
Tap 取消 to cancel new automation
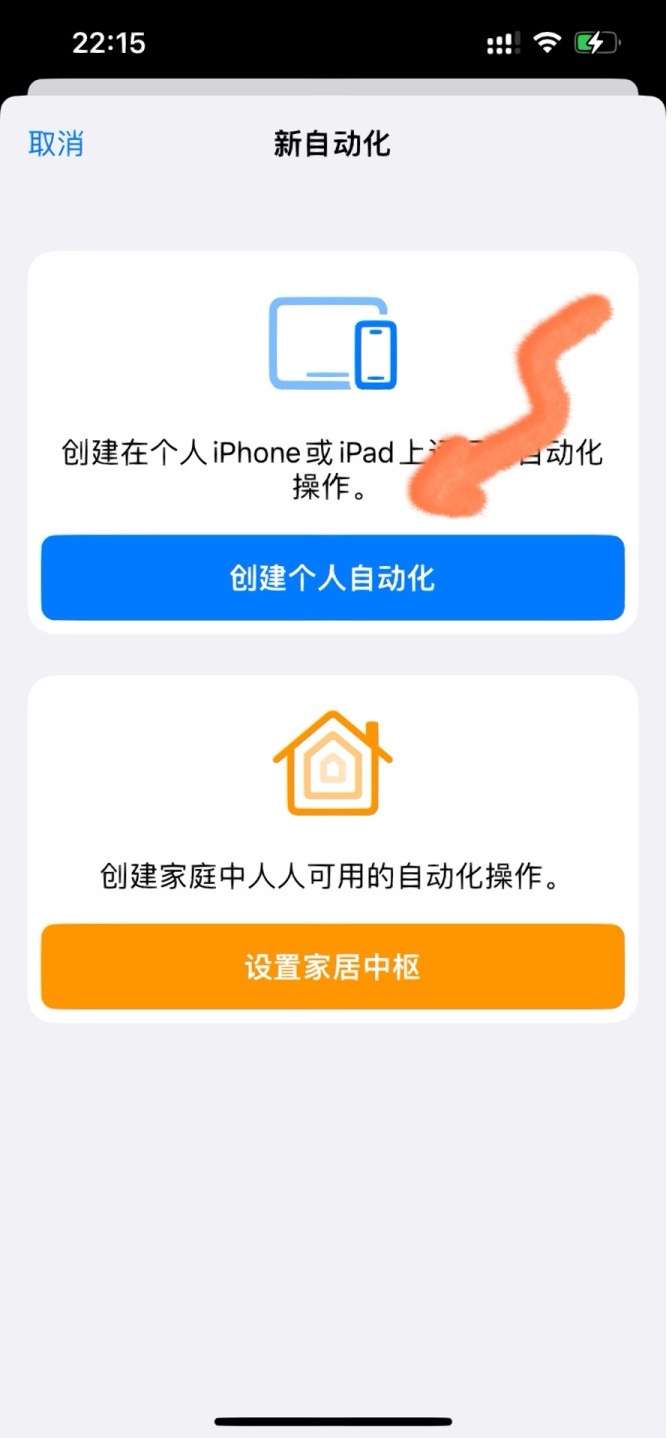(x=56, y=144)
